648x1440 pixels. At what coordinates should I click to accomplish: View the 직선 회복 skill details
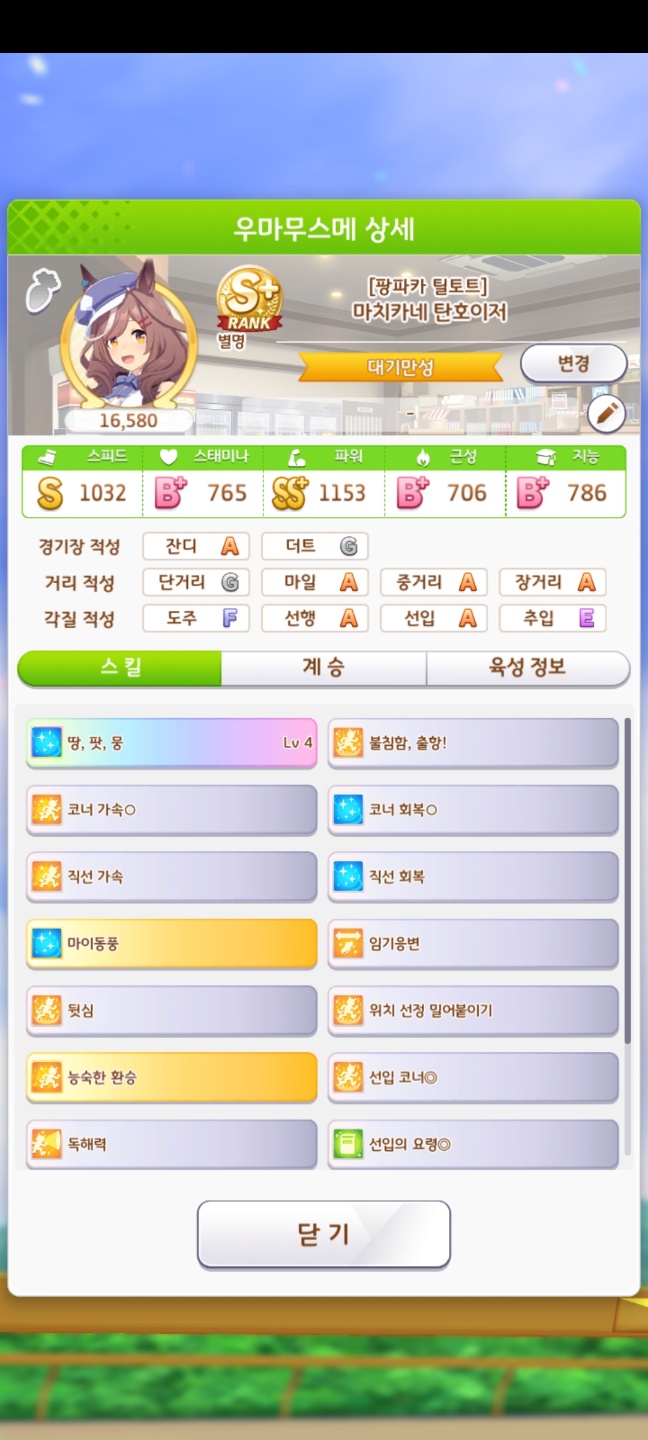(x=473, y=877)
